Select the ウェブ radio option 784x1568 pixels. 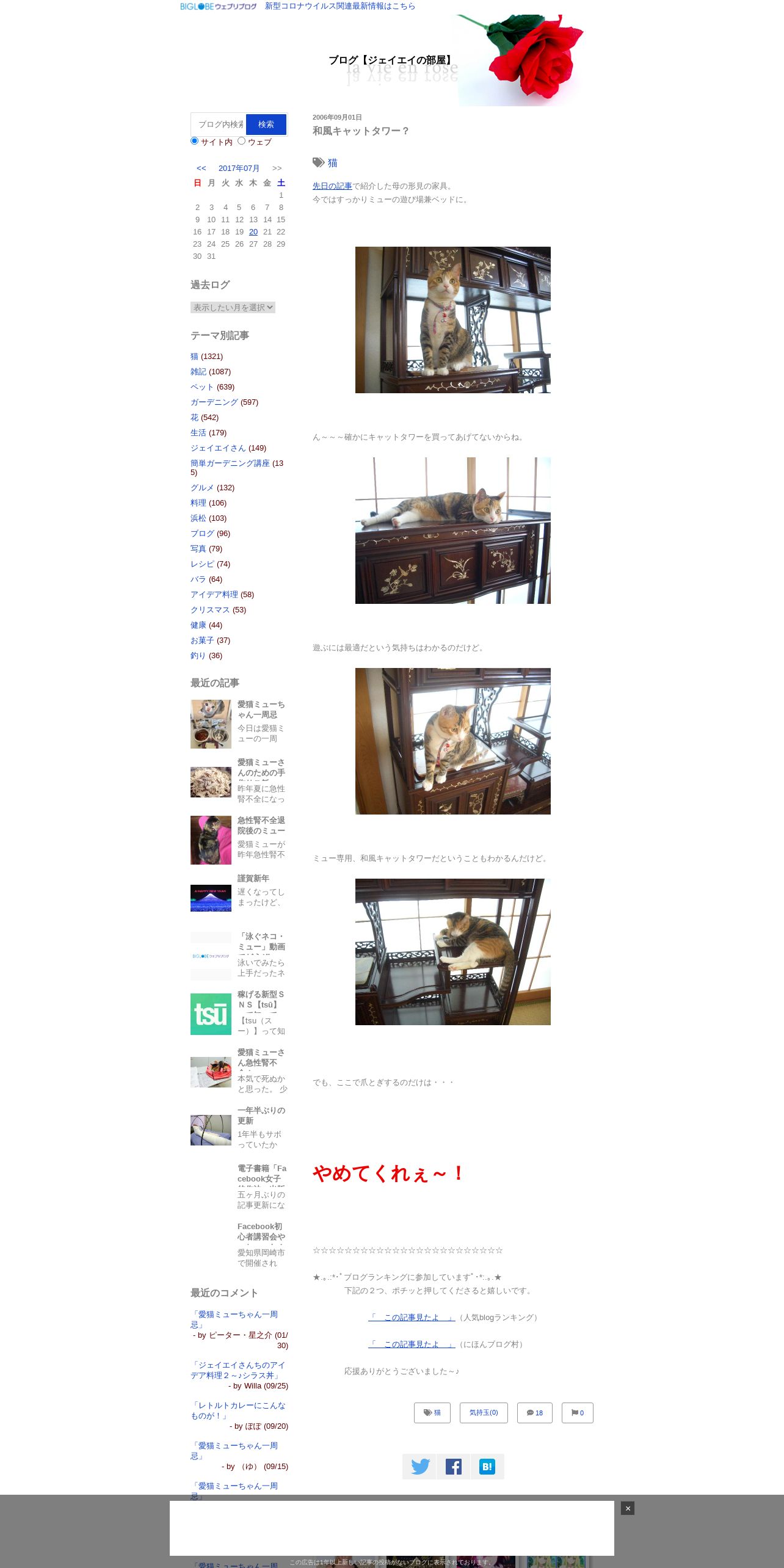[241, 141]
